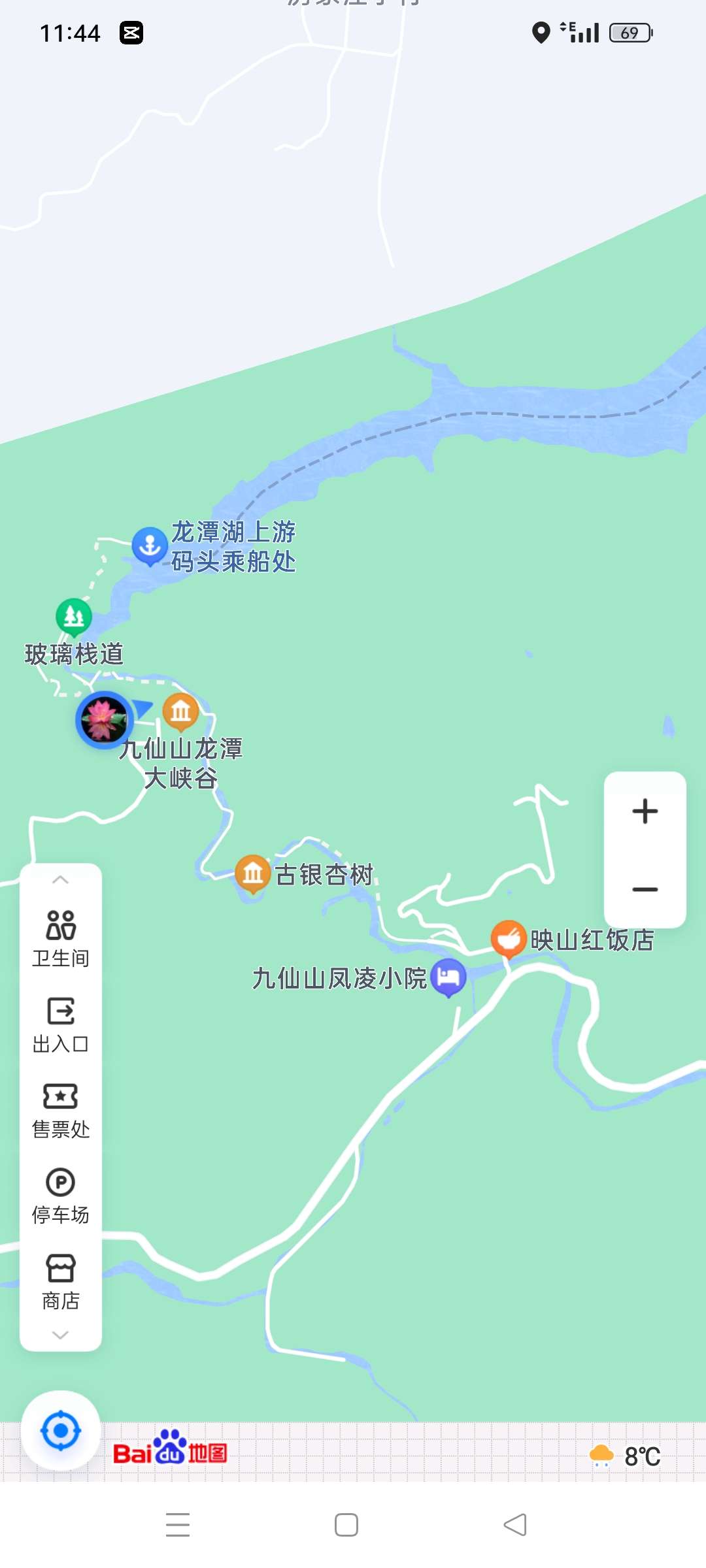Open 九仙山龙潭大峡谷 attraction marker

[x=181, y=711]
